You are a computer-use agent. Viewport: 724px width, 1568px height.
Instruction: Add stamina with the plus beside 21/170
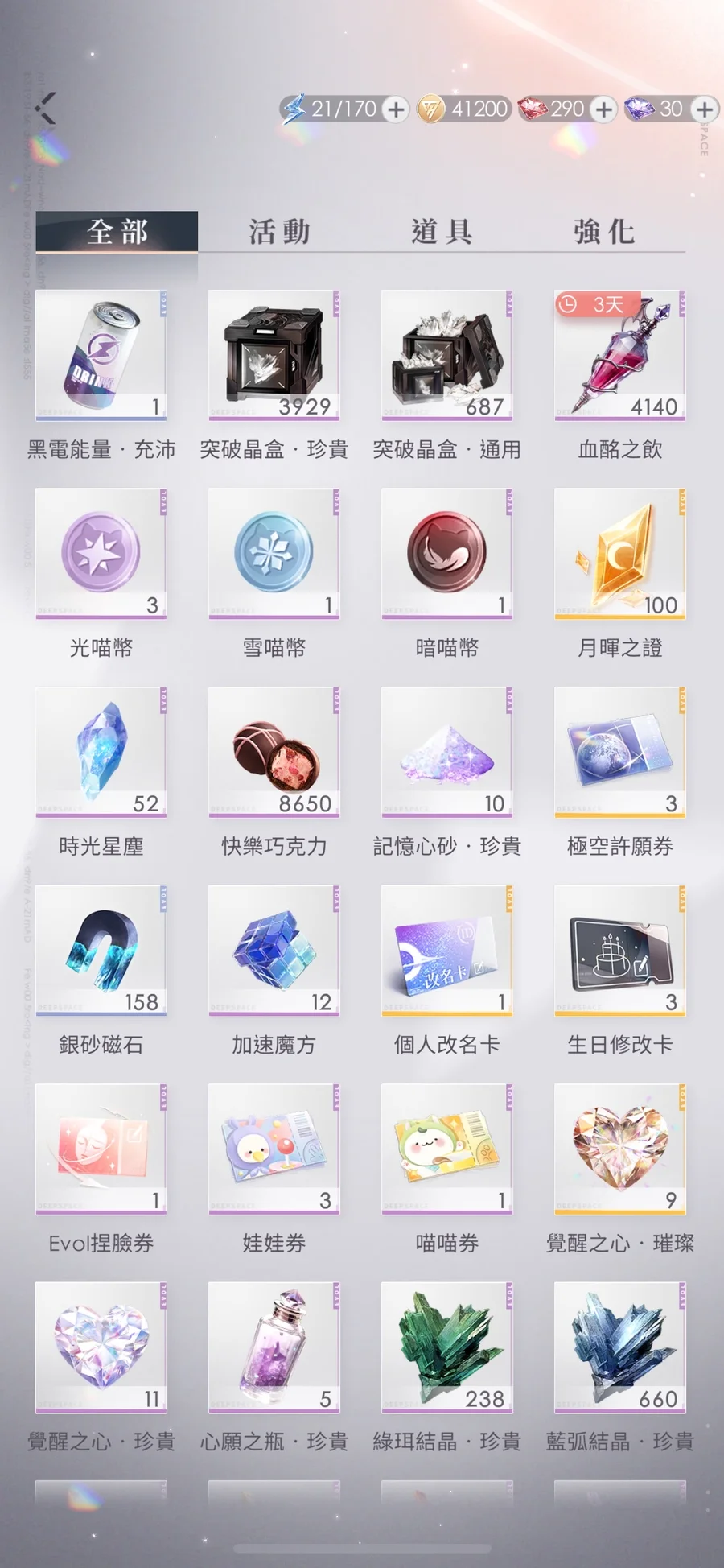click(395, 109)
